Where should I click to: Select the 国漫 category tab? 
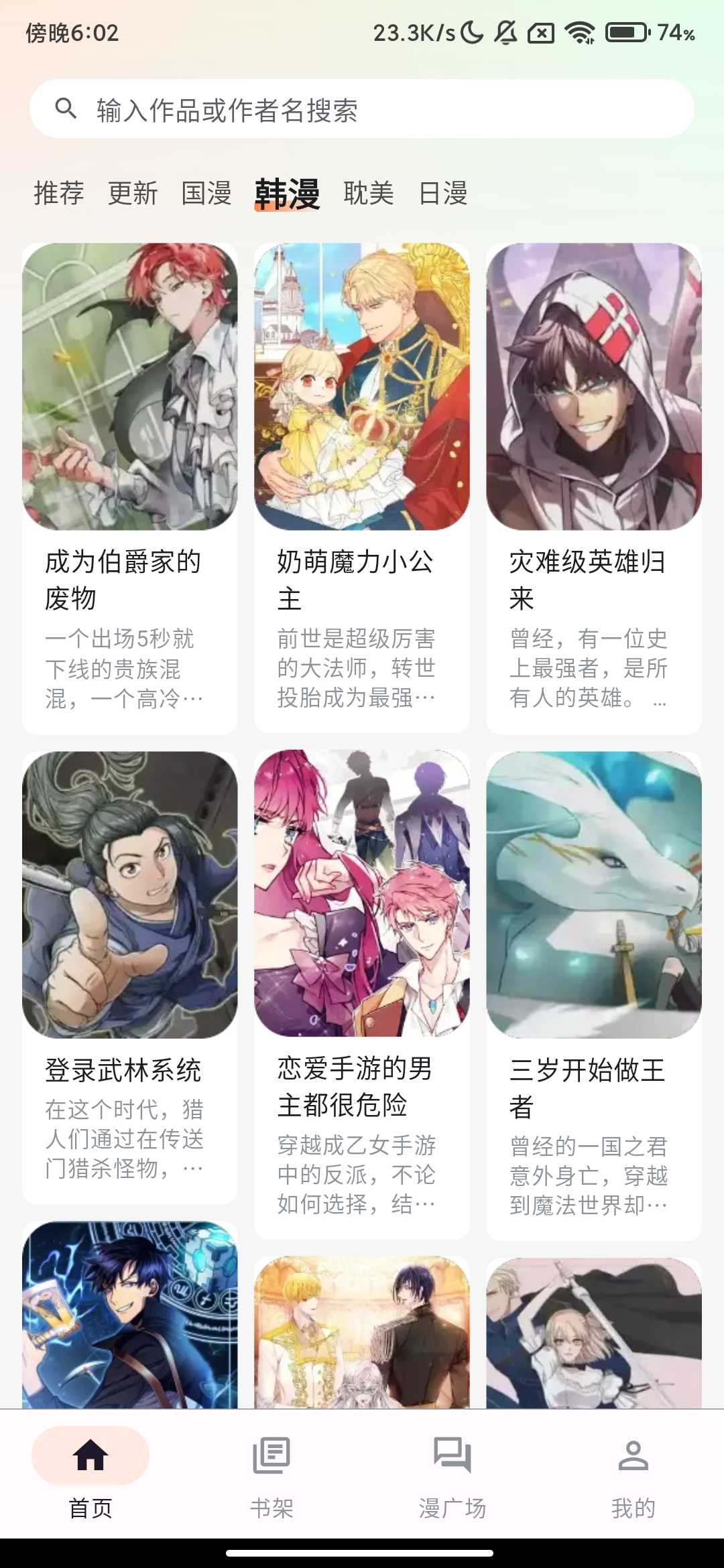206,194
